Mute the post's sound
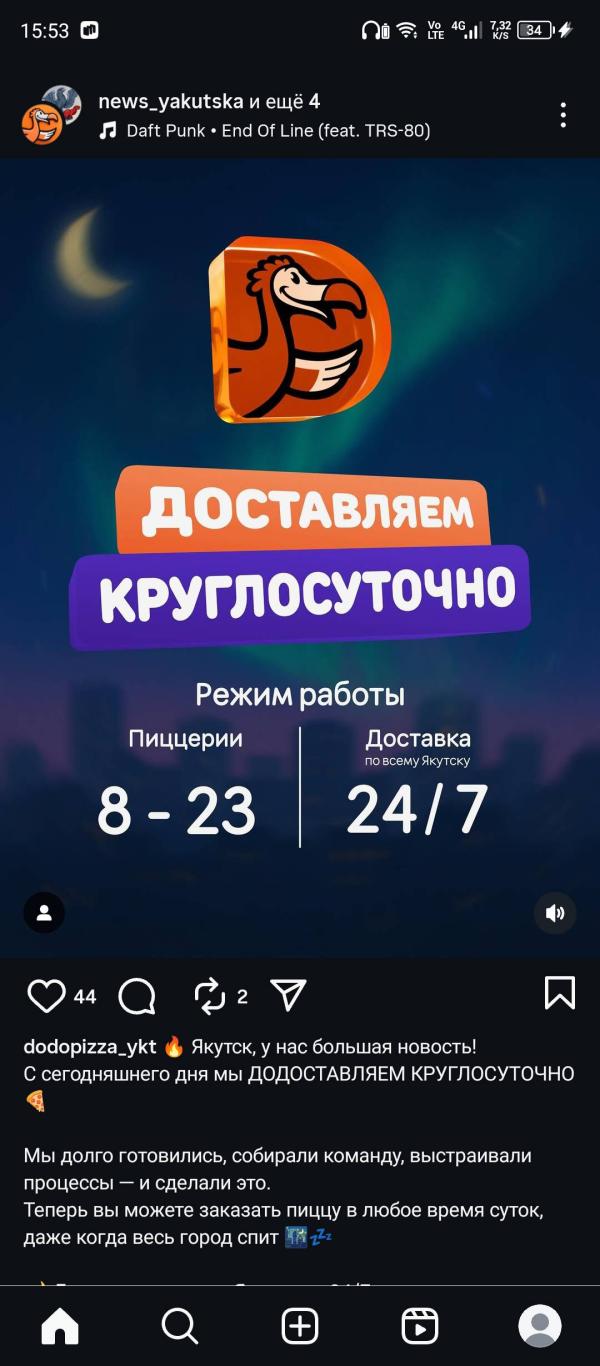The width and height of the screenshot is (600, 1366). tap(555, 912)
